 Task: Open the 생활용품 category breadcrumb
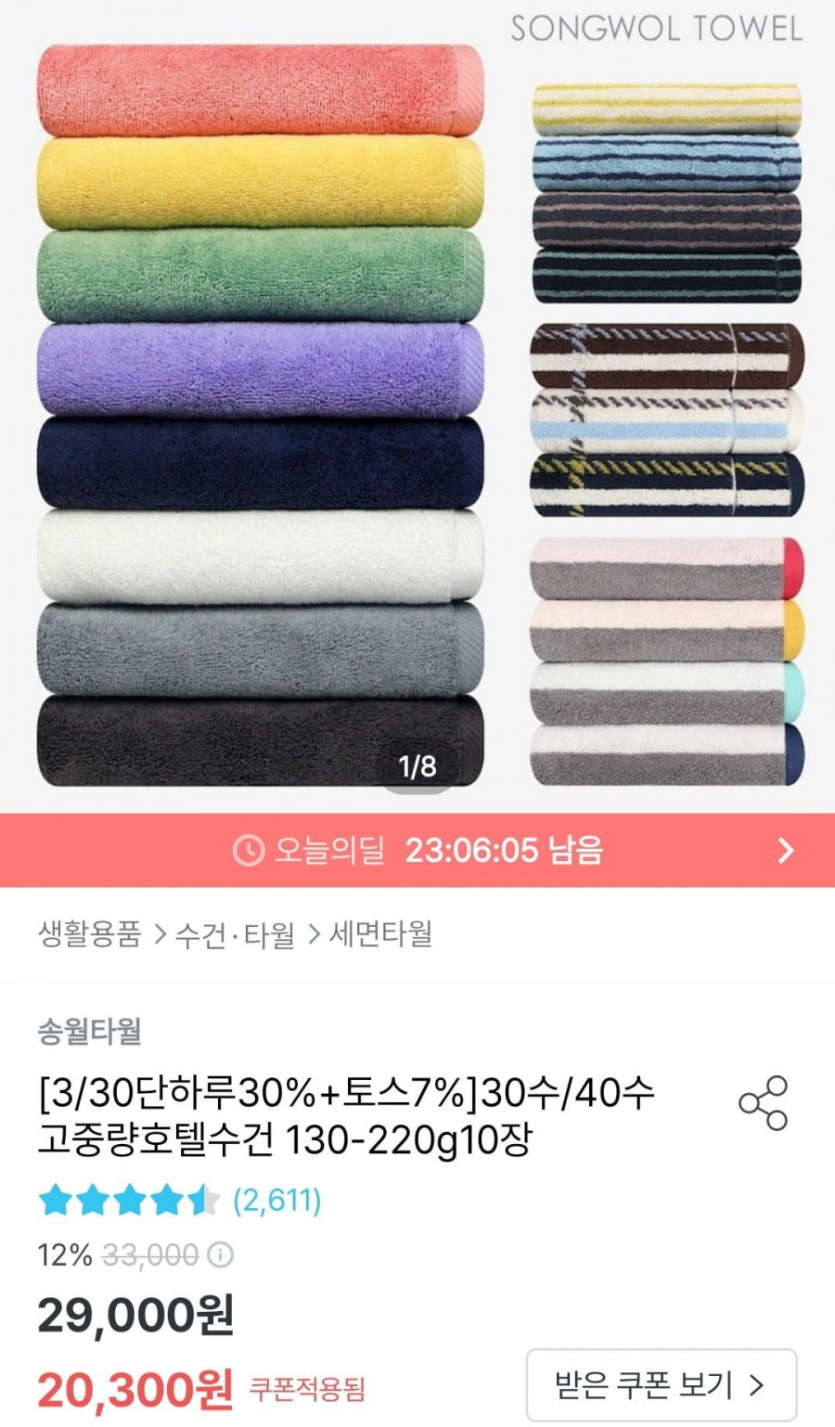pos(89,935)
